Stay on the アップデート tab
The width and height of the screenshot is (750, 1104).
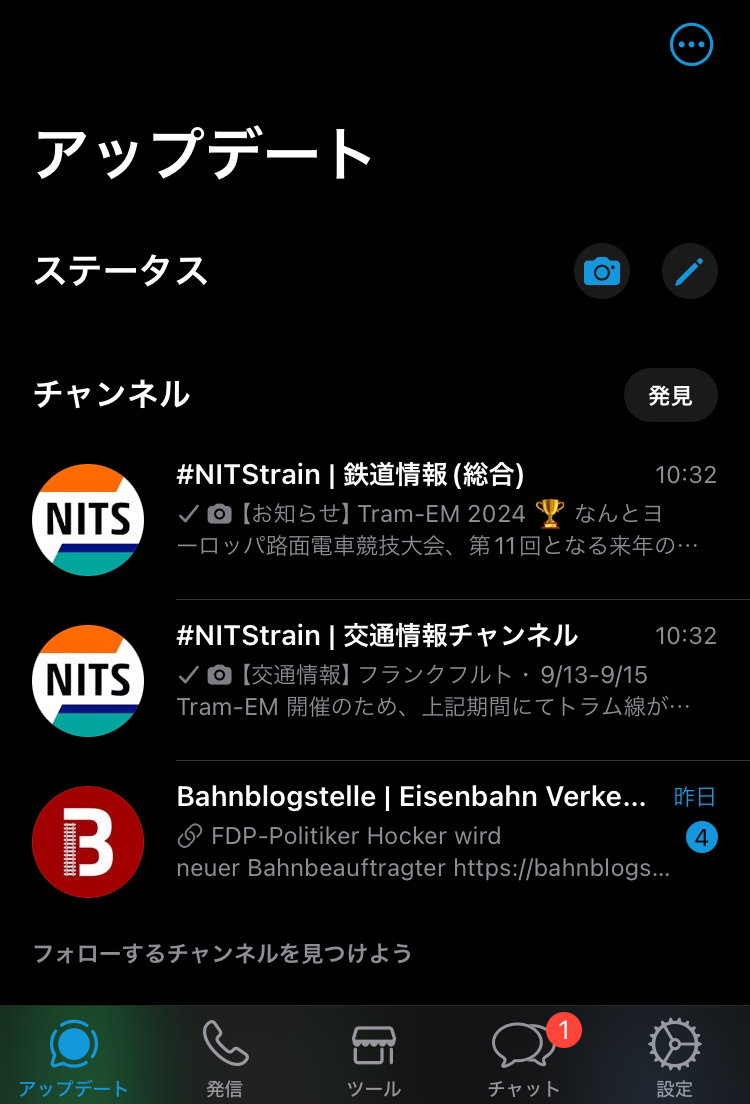74,1058
